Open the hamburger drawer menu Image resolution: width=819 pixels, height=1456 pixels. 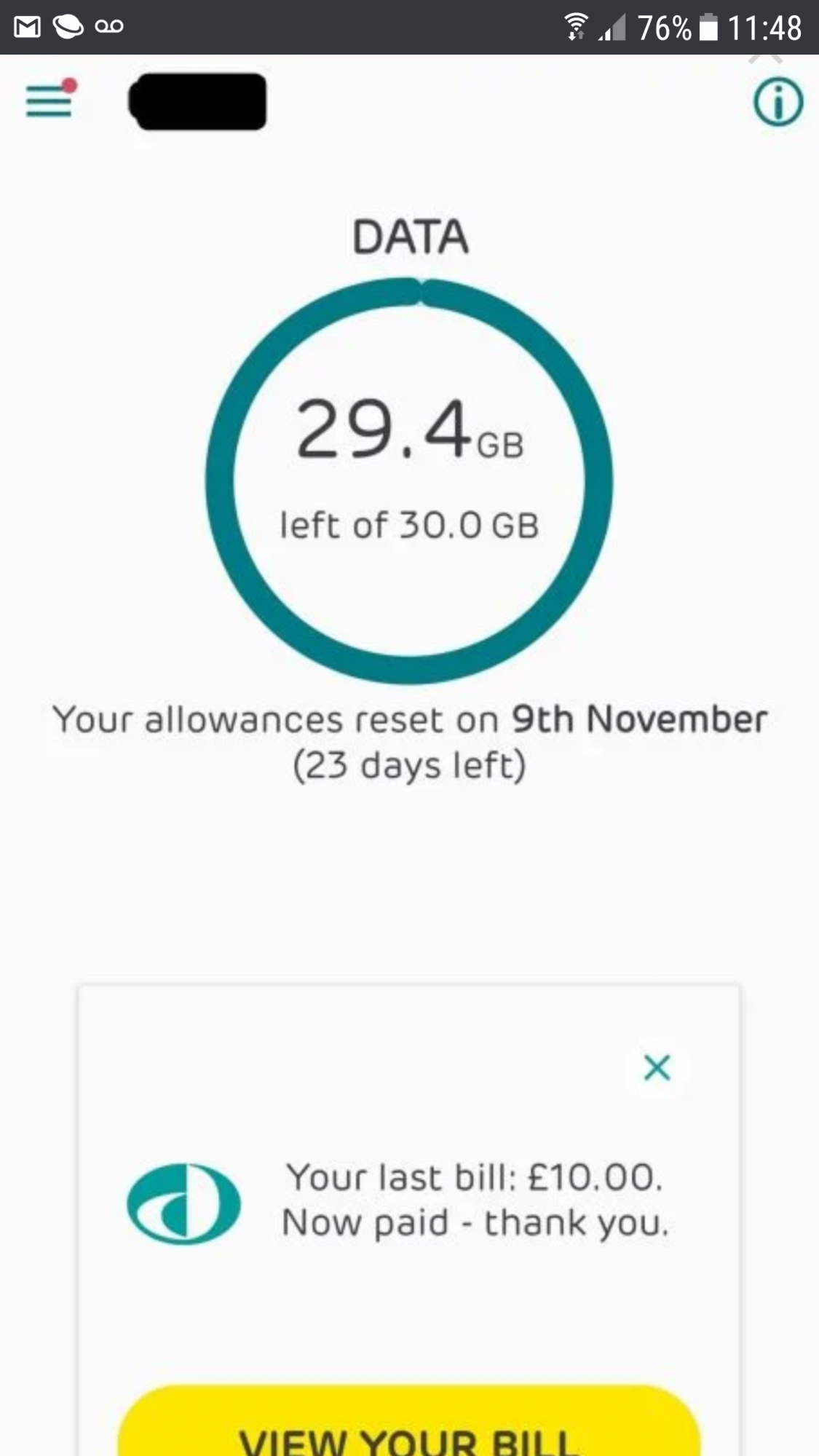[50, 100]
